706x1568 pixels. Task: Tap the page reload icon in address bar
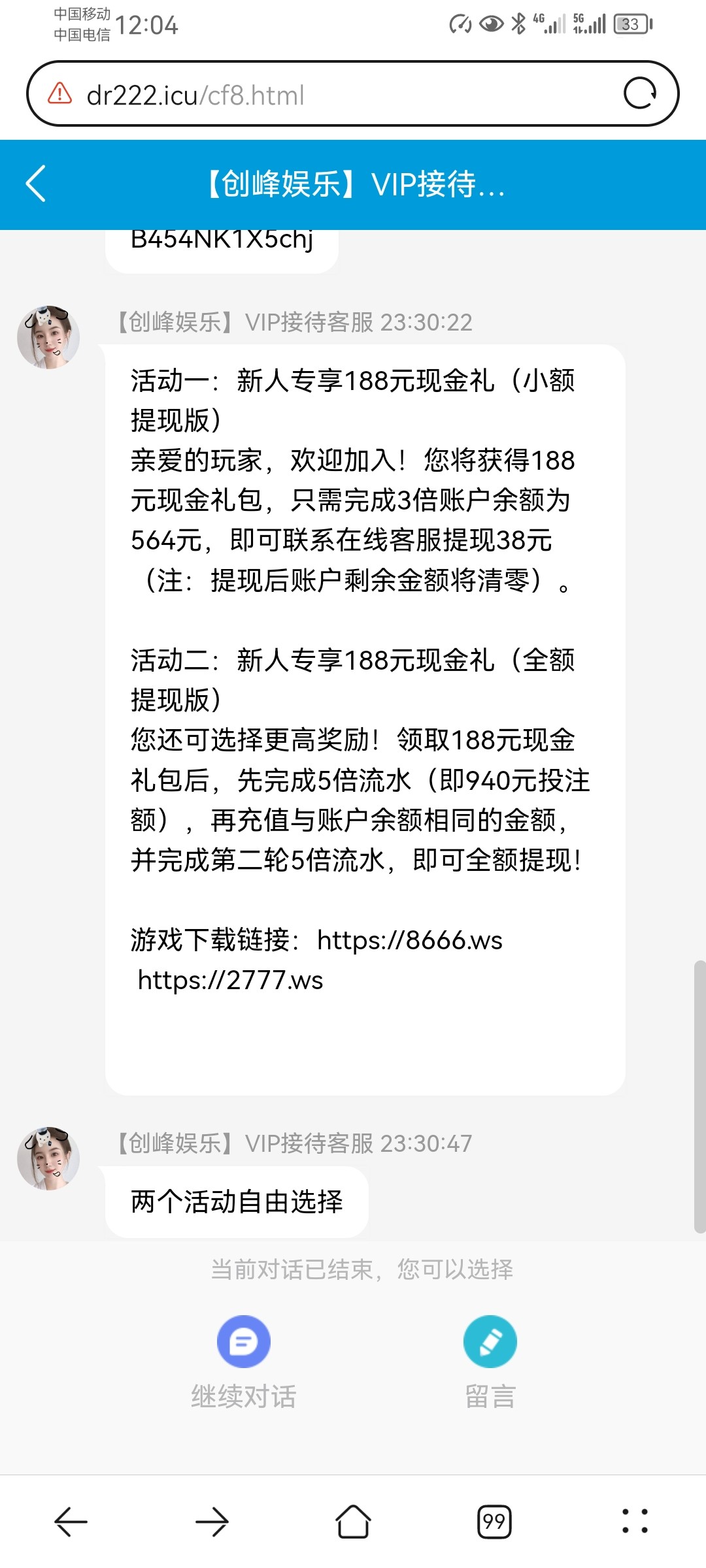[641, 93]
